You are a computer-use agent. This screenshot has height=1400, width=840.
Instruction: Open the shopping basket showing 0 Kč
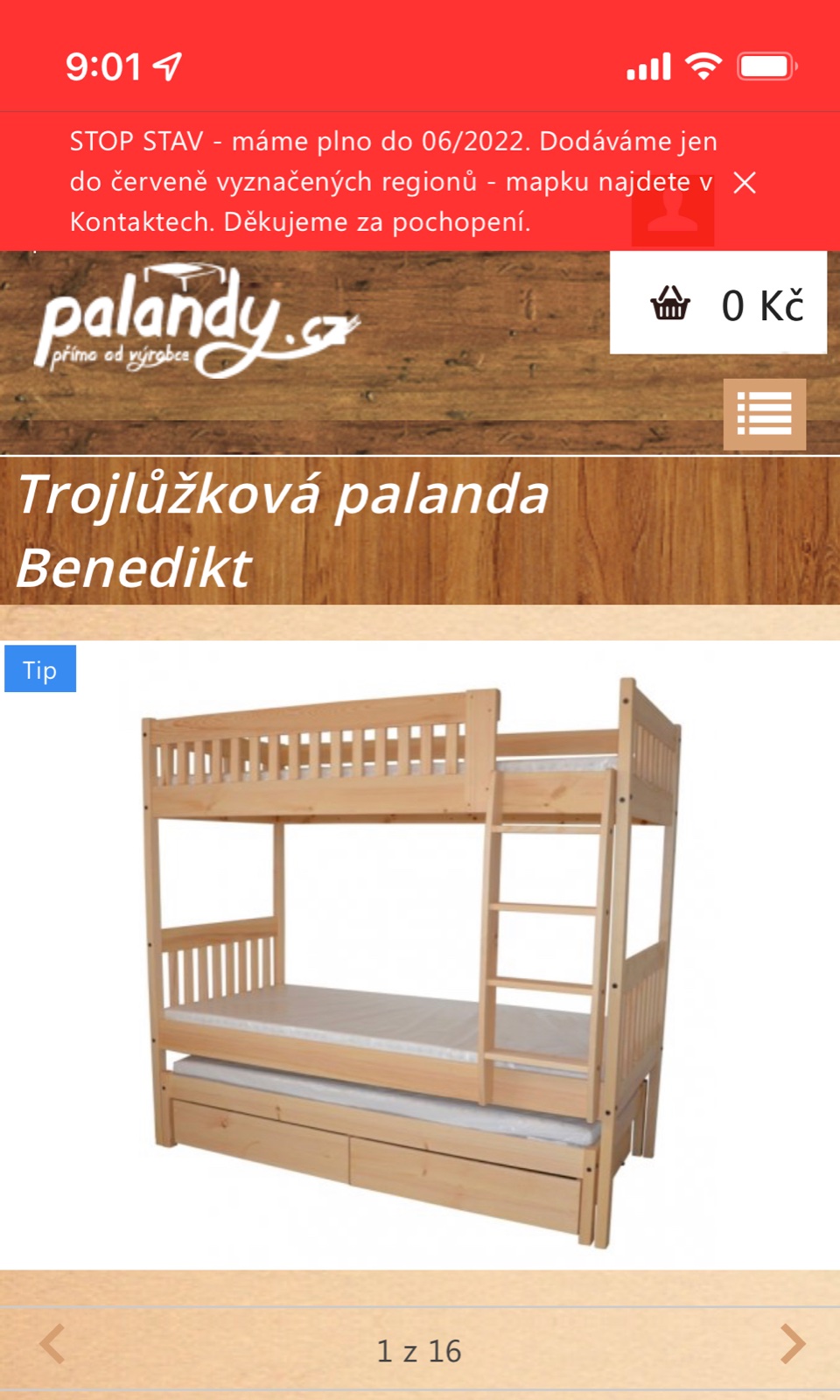pyautogui.click(x=718, y=304)
